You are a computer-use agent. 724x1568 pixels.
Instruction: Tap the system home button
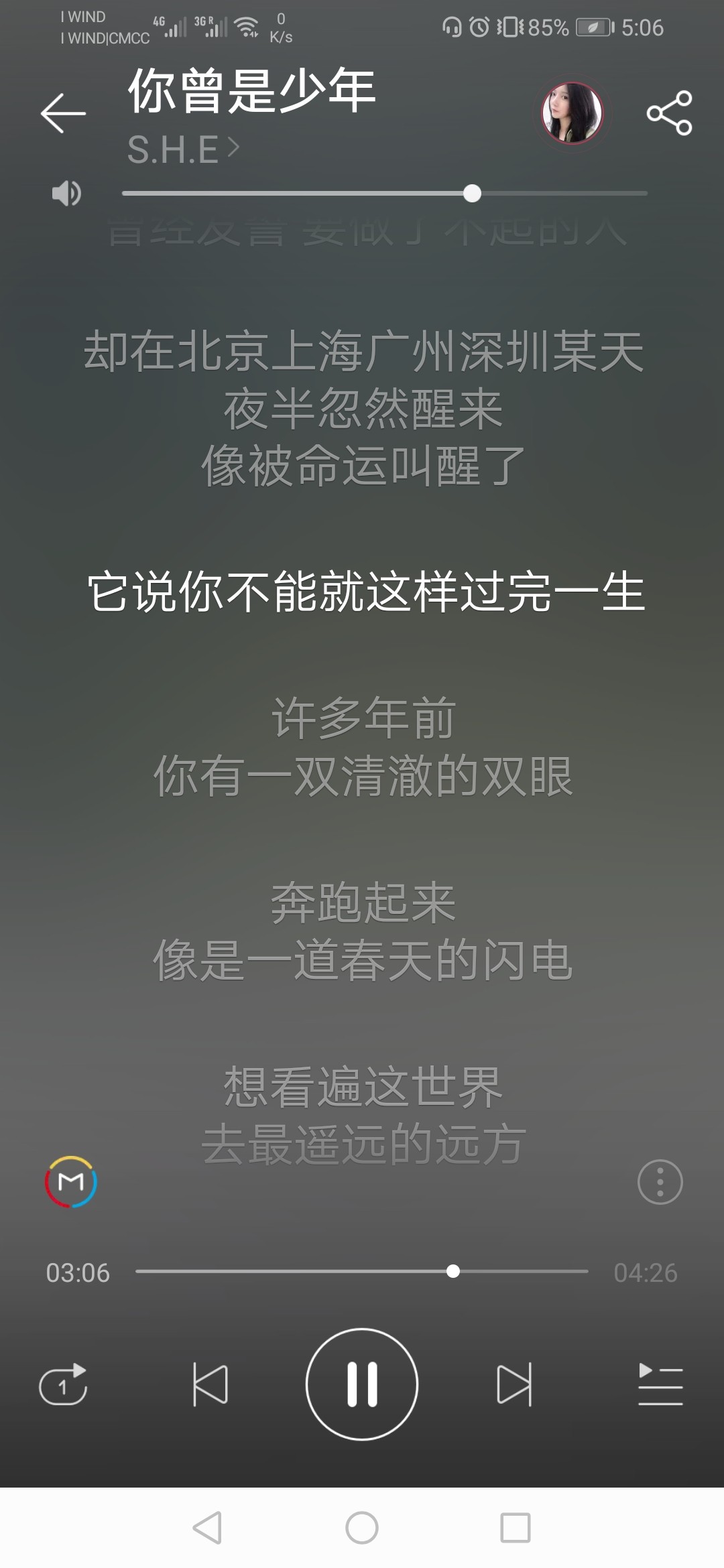362,1528
